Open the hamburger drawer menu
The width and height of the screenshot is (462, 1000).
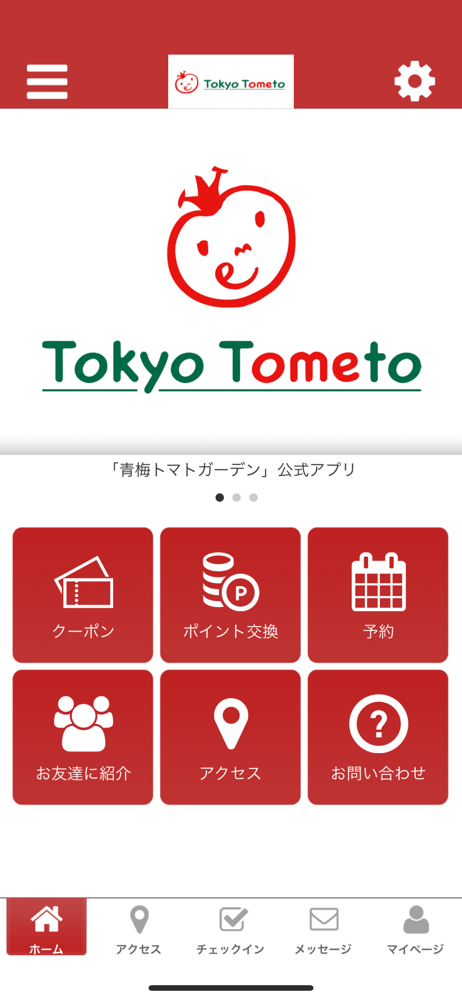47,82
